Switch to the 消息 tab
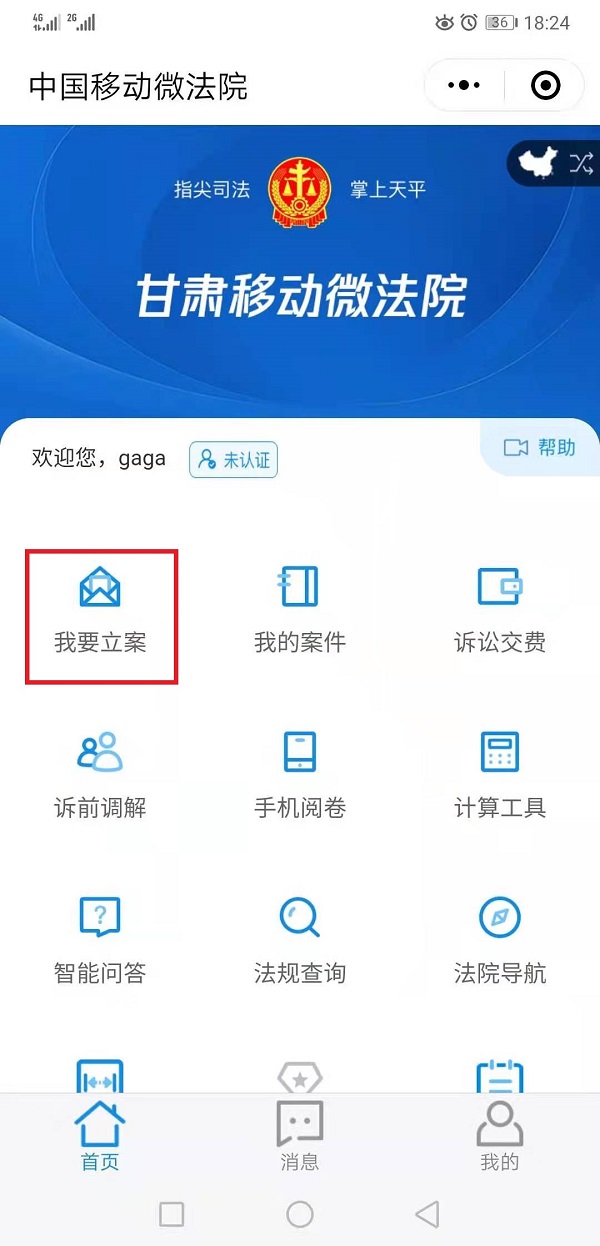The image size is (600, 1246). pos(300,1136)
